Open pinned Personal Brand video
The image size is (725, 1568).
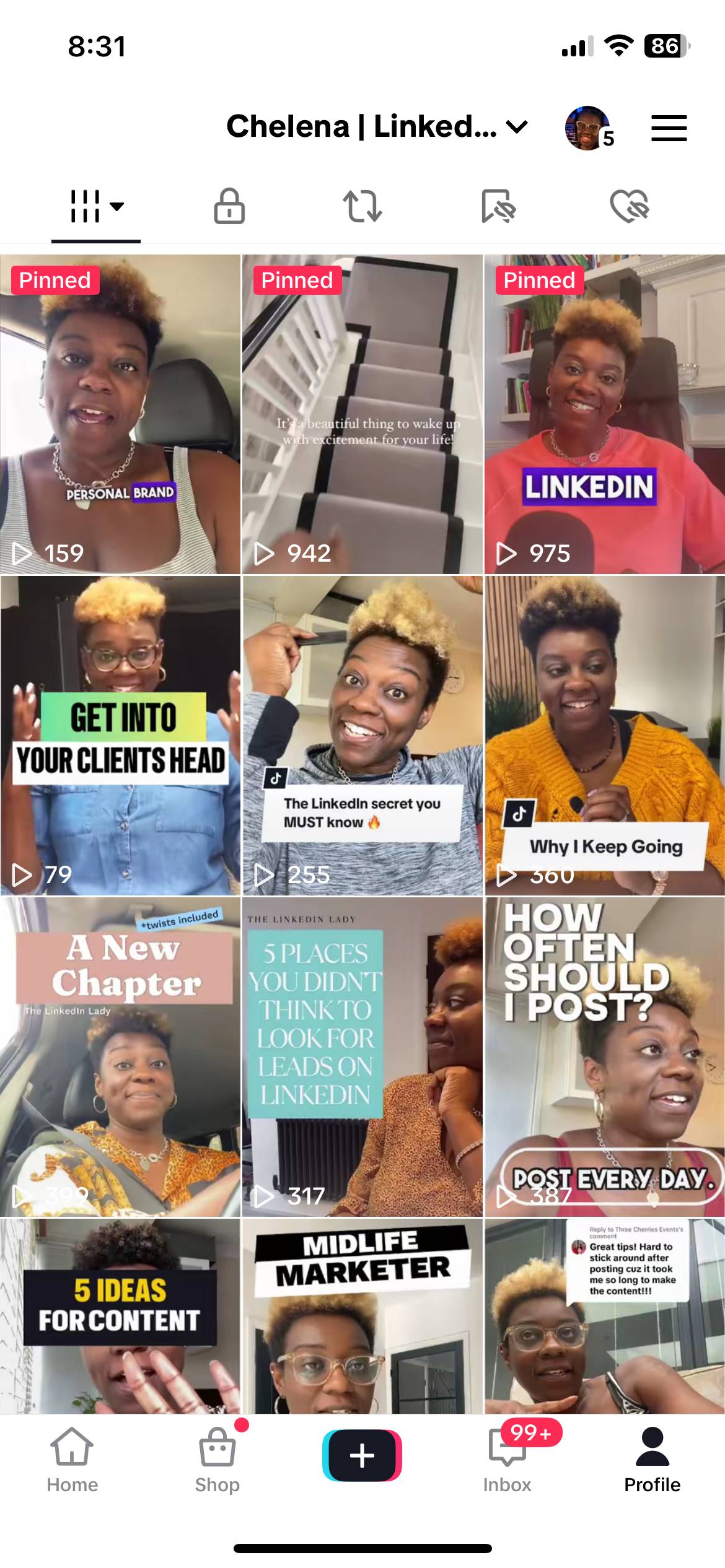coord(120,414)
